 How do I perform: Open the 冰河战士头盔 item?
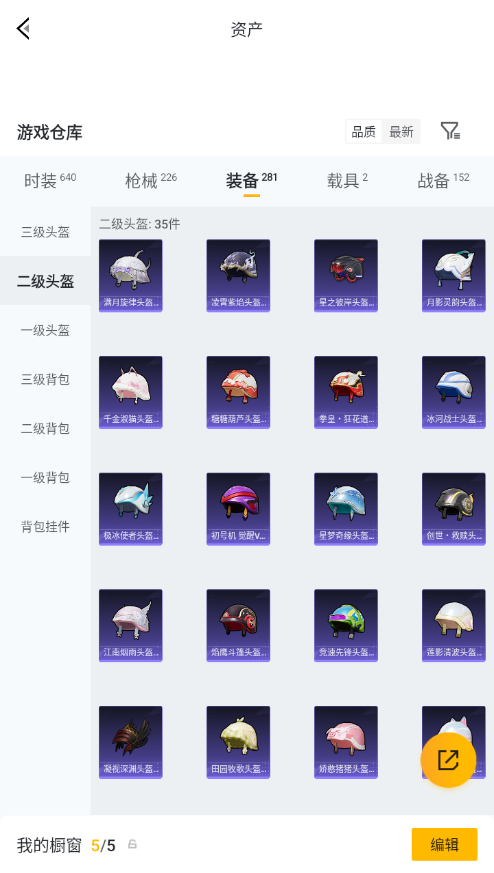coord(453,392)
